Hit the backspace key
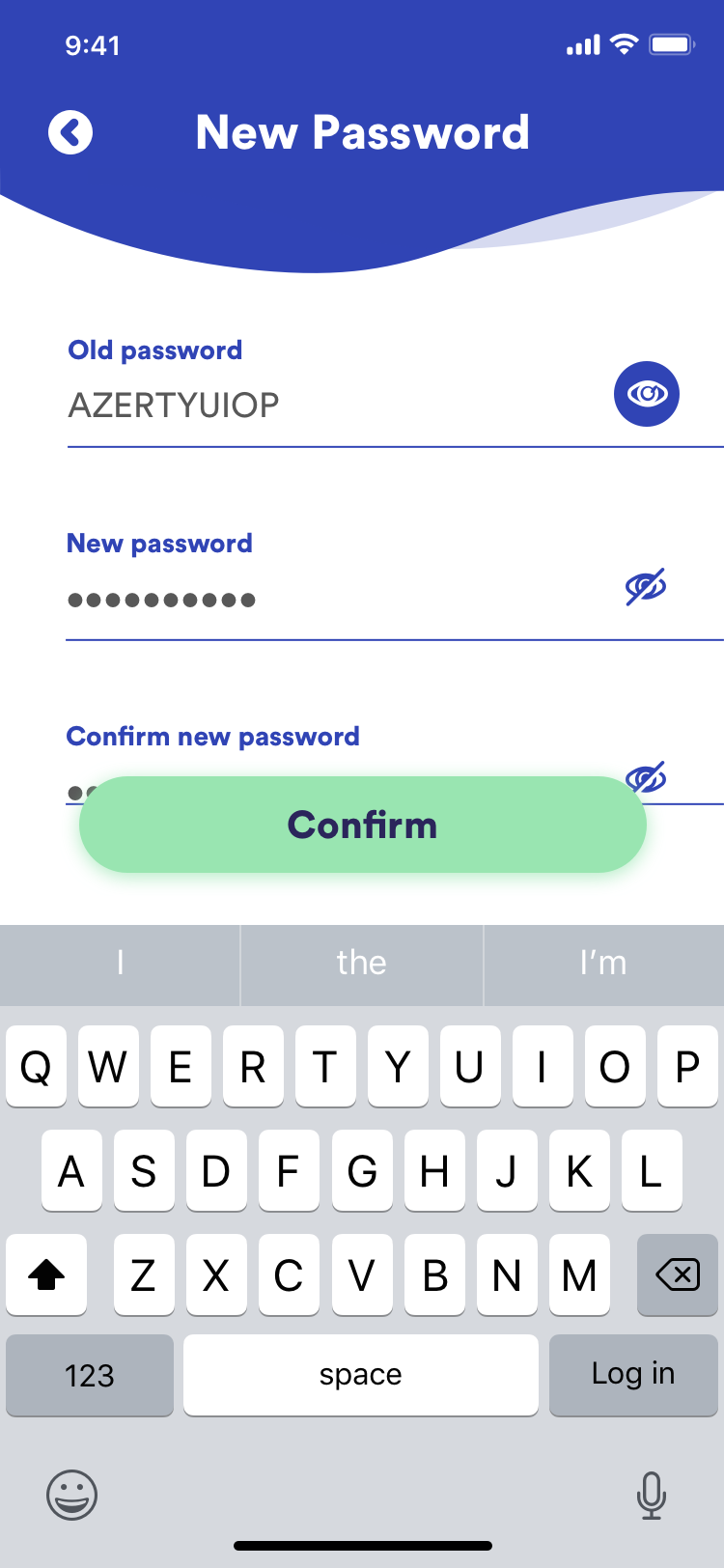 click(x=677, y=1275)
